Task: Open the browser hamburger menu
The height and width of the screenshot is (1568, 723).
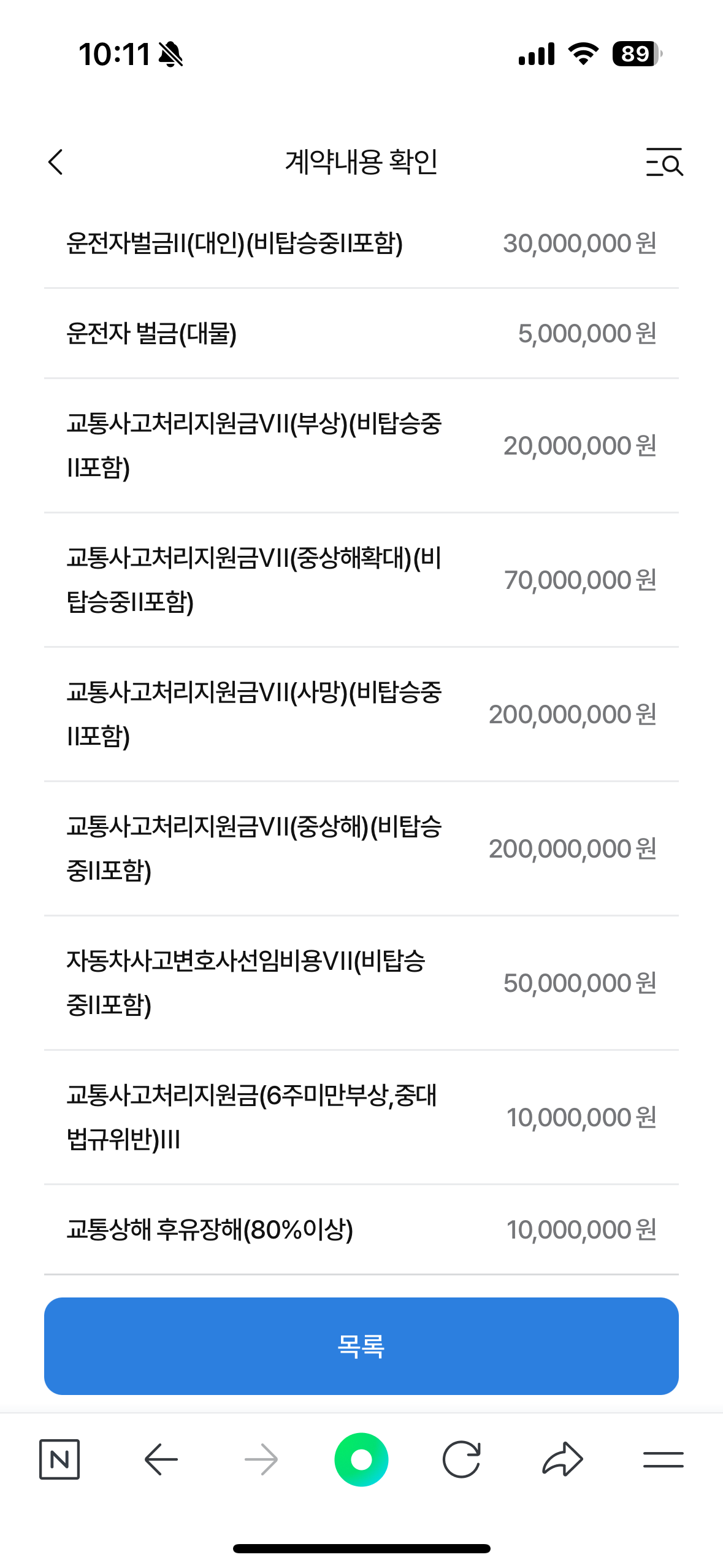Action: 663,1459
